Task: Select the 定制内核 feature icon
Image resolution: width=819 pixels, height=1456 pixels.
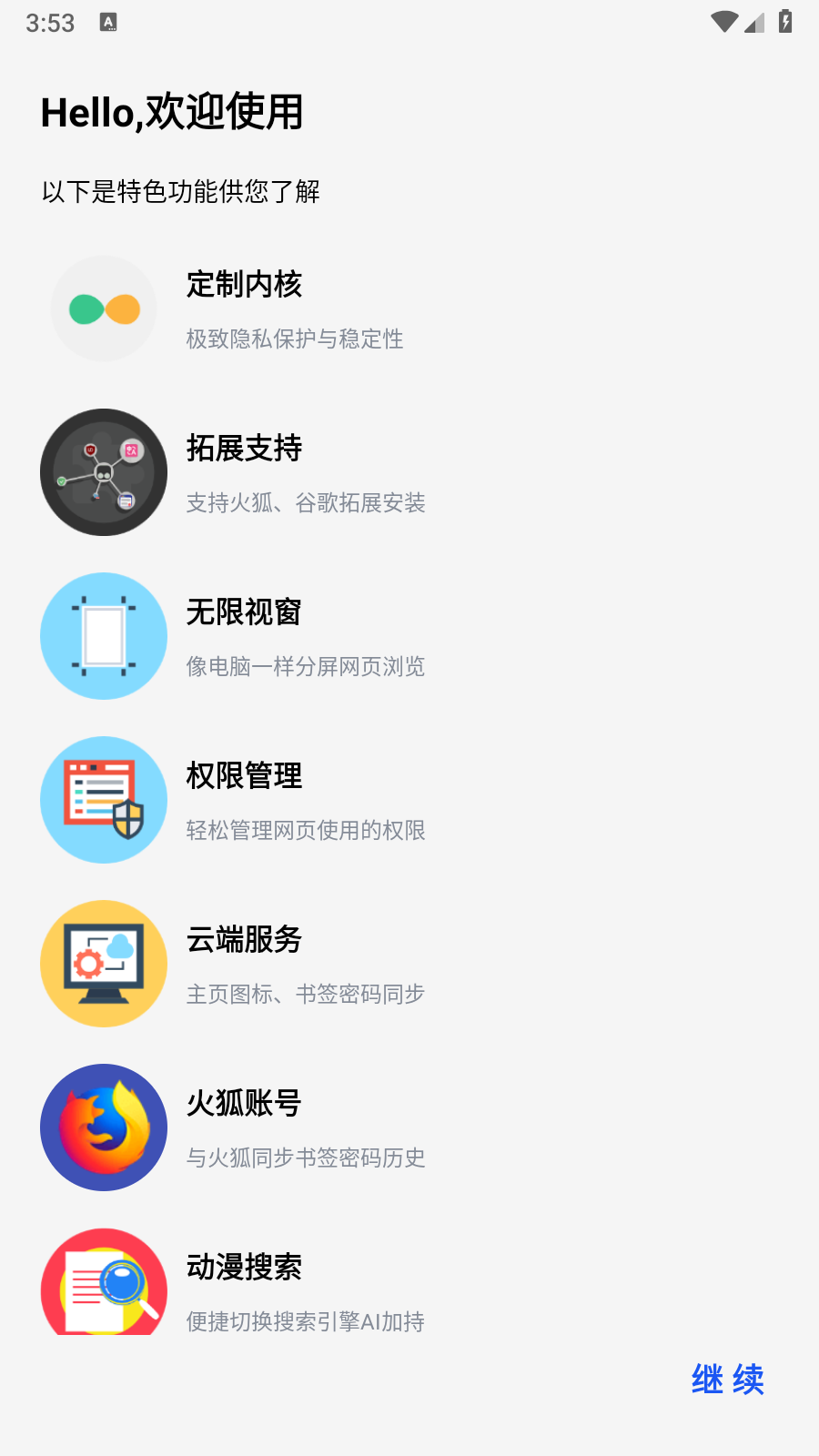Action: (103, 308)
